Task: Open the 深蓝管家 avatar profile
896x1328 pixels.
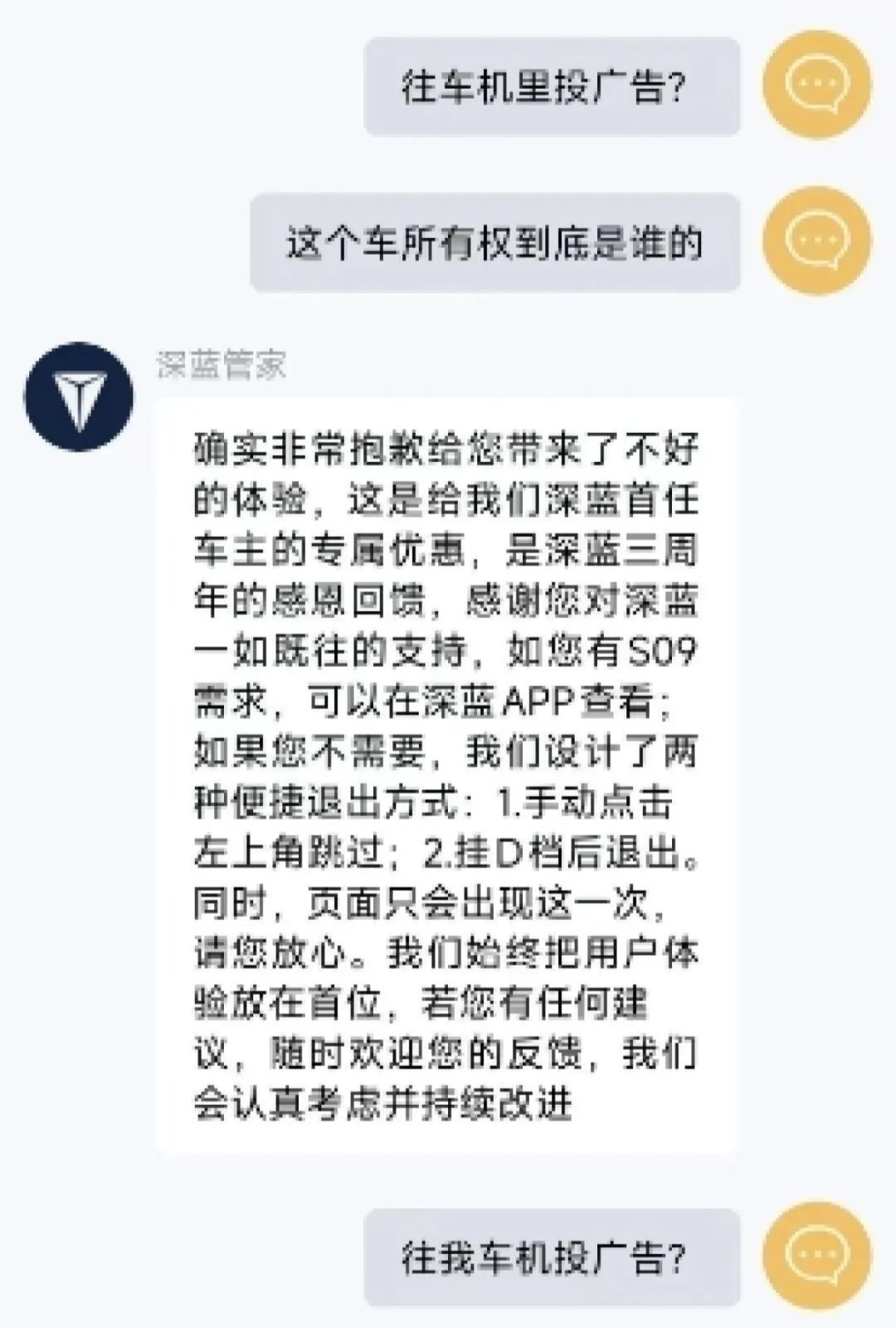Action: [78, 396]
